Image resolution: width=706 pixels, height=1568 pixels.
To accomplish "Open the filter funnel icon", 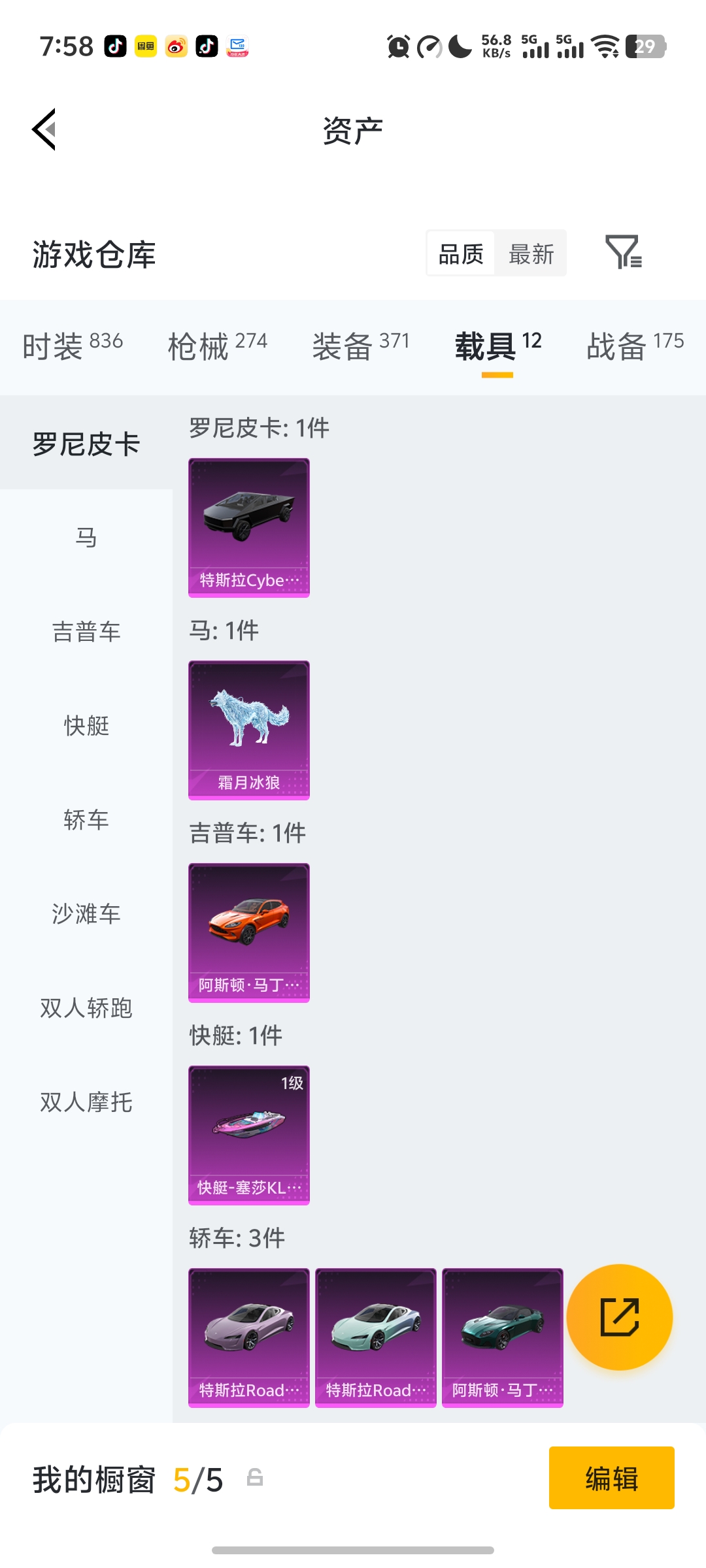I will (x=624, y=253).
